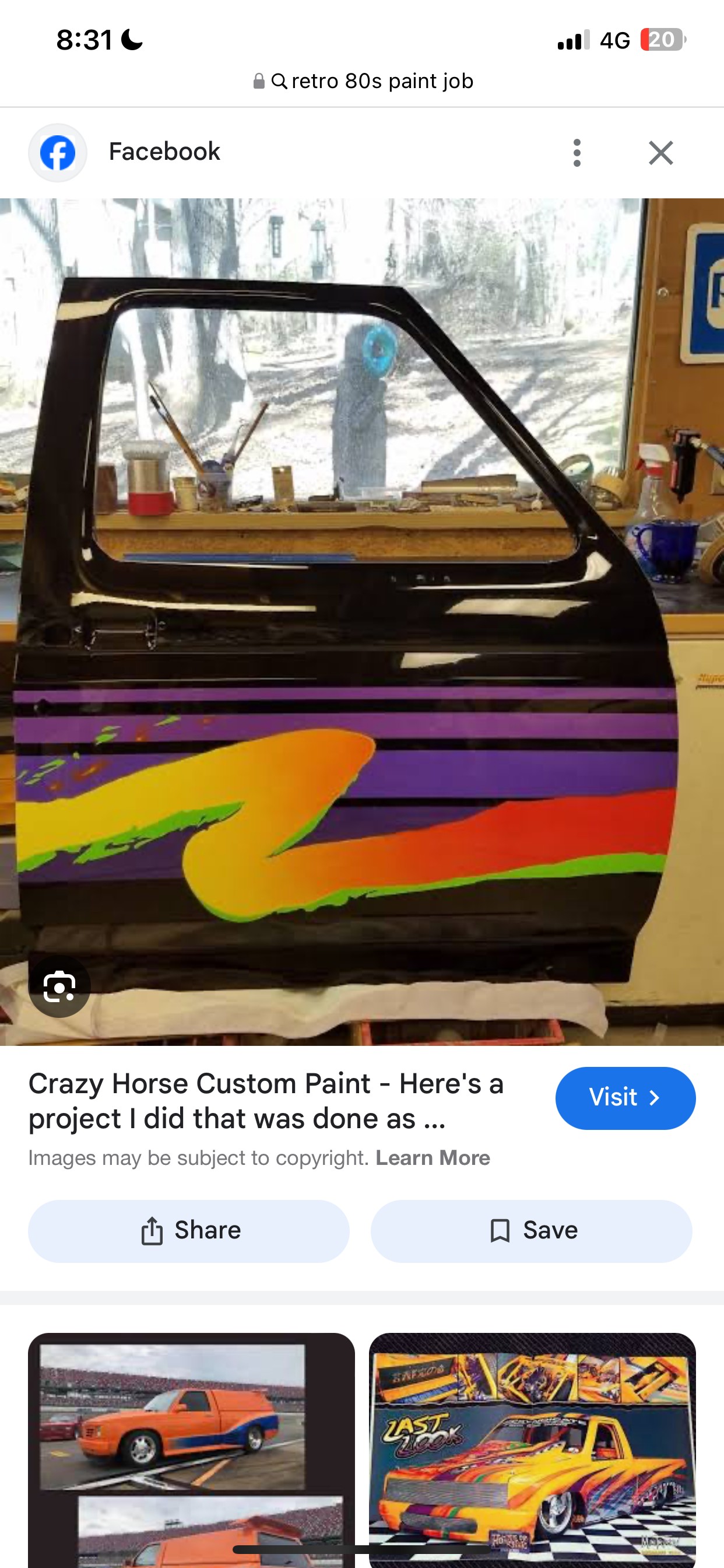Open the Learn More copyright link
724x1568 pixels.
click(x=433, y=1158)
